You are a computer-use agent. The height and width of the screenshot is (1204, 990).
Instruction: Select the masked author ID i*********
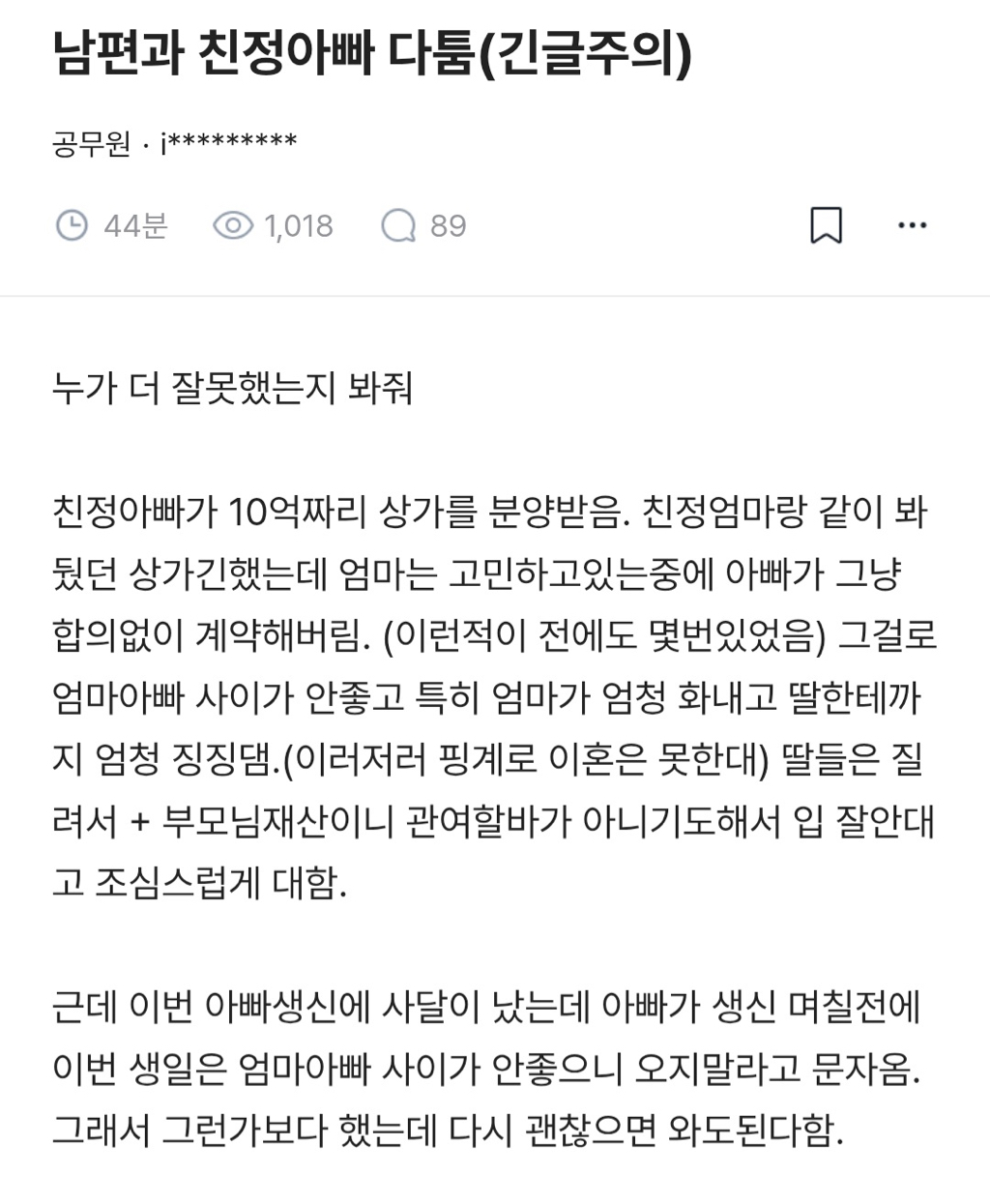click(228, 141)
